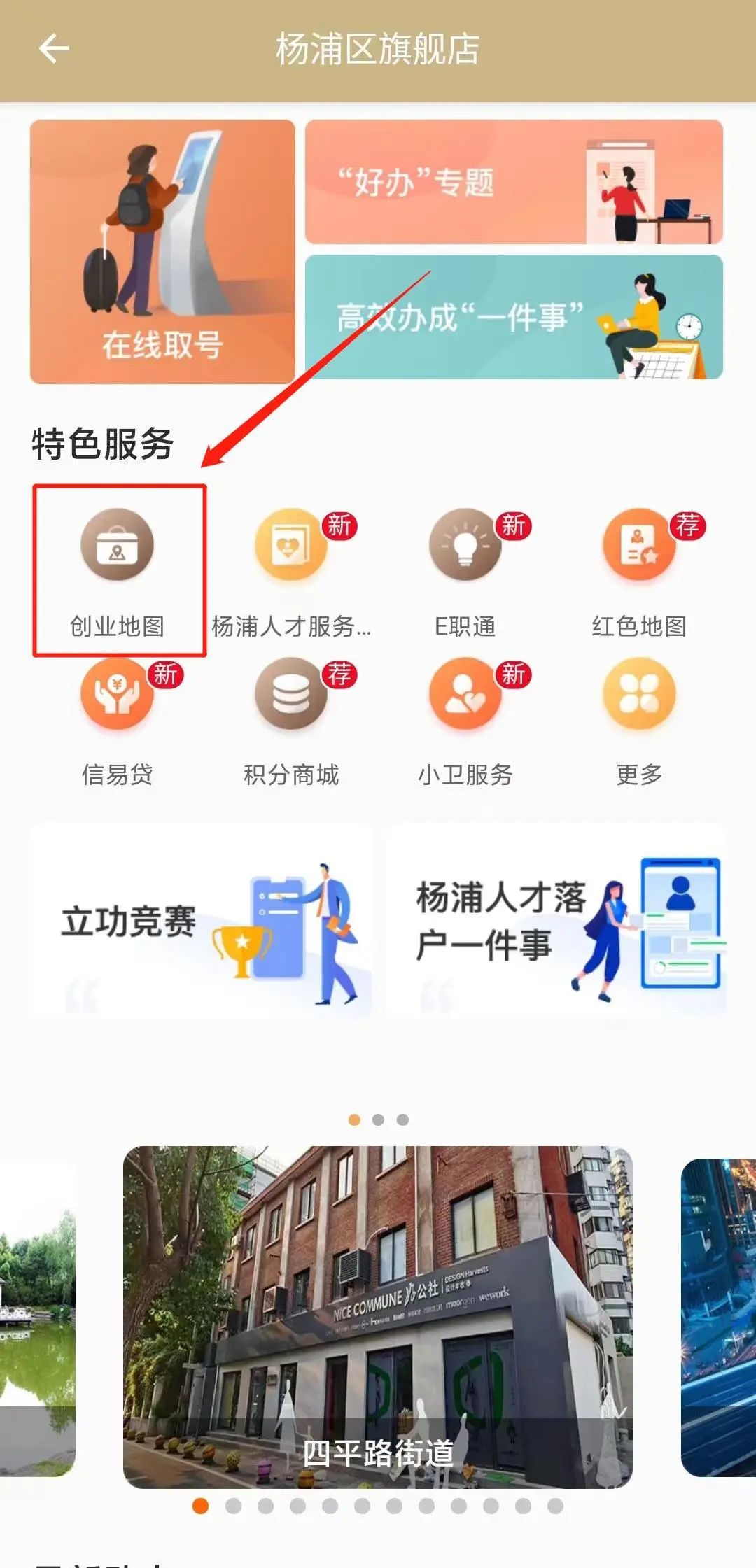Image resolution: width=756 pixels, height=1568 pixels.
Task: Open the 杨浦人才落户一件事 card
Action: coord(556,921)
